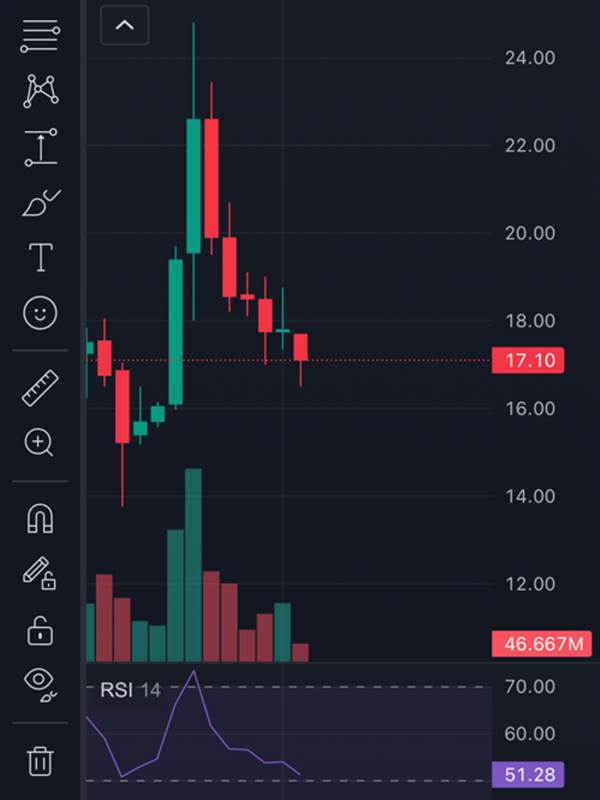
Task: Open the trend line drawing tools
Action: [40, 37]
